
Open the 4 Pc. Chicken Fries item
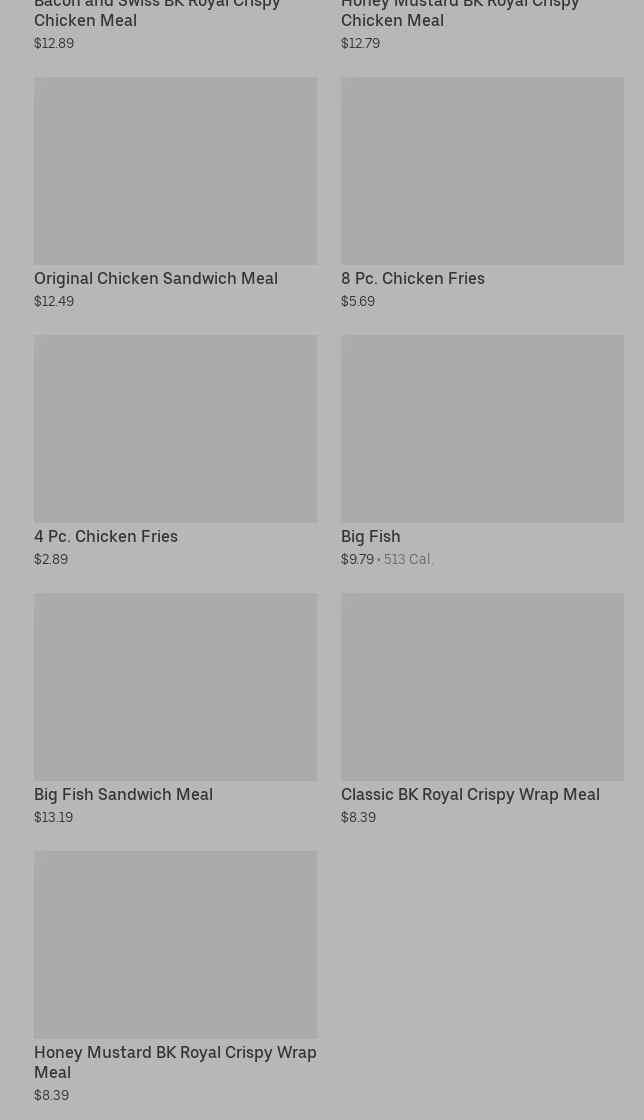(175, 450)
